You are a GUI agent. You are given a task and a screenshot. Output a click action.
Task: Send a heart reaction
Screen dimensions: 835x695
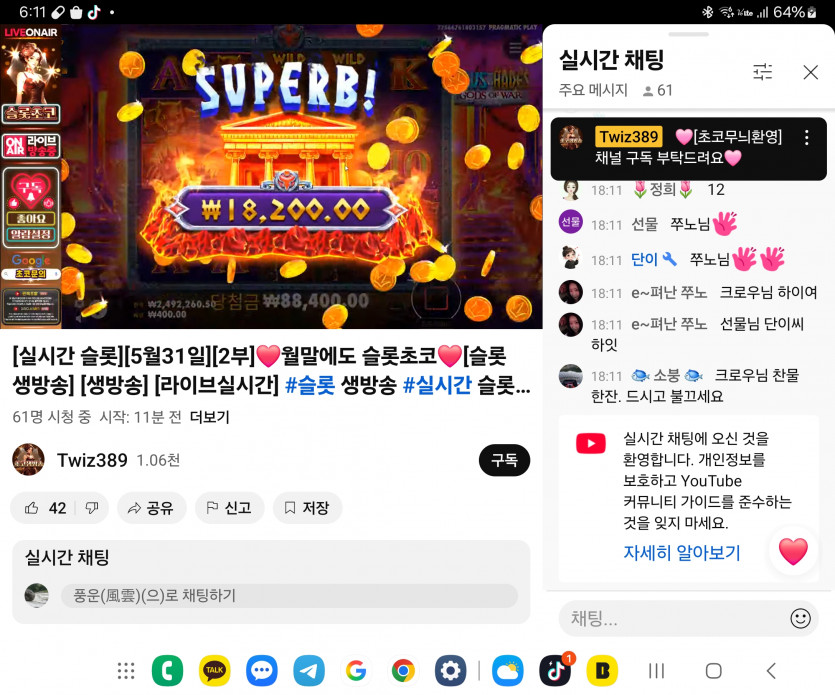point(793,551)
